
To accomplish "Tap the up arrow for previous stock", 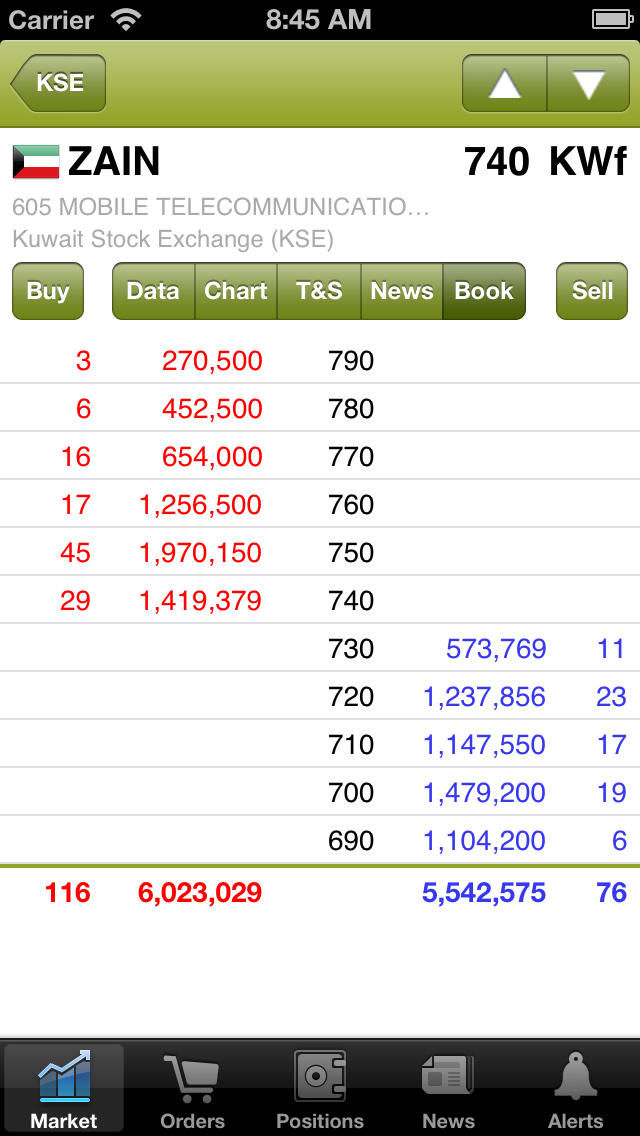I will click(504, 83).
